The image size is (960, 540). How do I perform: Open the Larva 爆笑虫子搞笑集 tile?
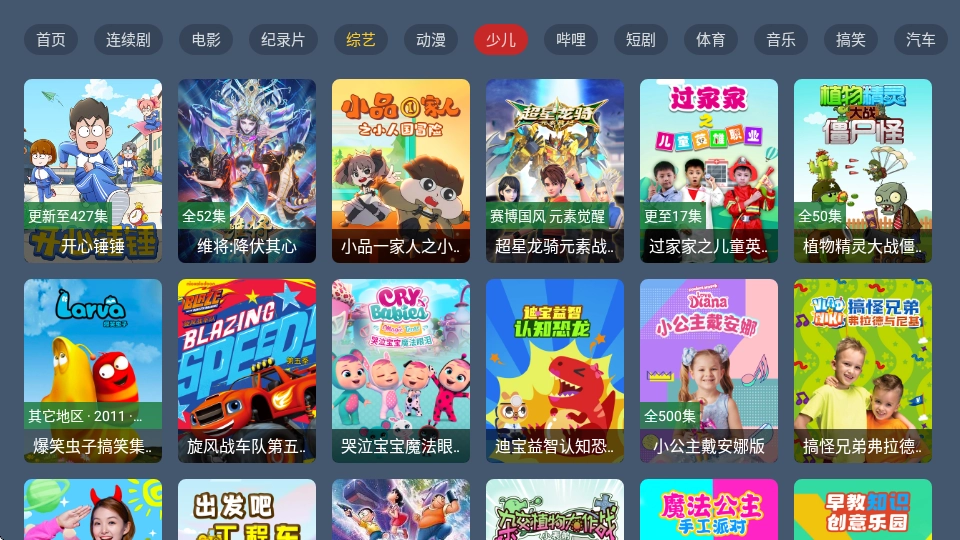point(93,370)
